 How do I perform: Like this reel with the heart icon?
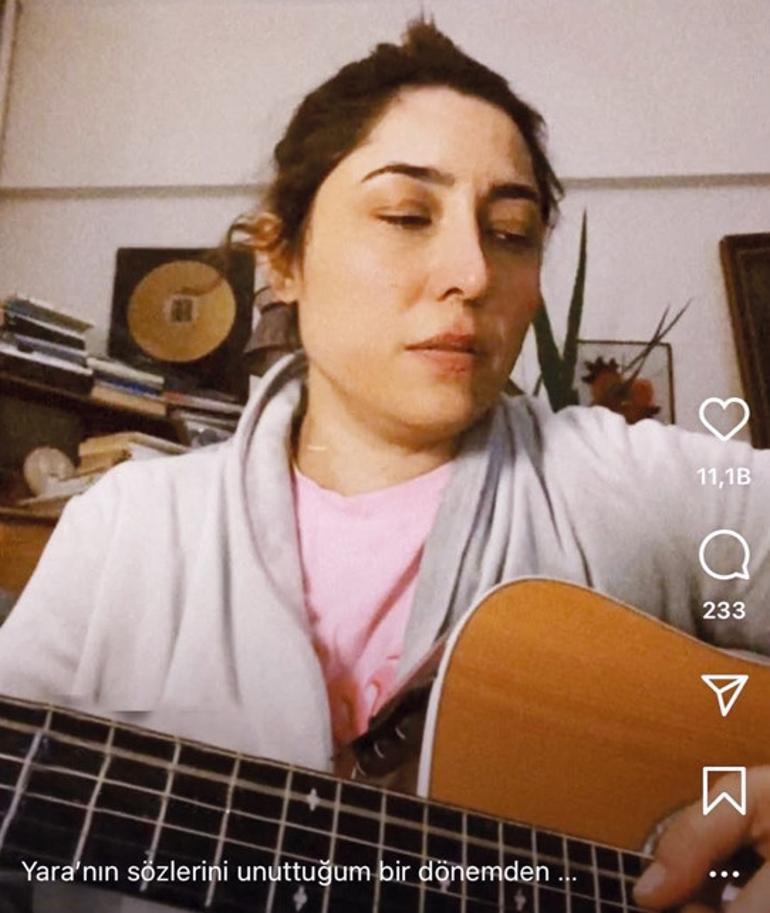pos(723,419)
